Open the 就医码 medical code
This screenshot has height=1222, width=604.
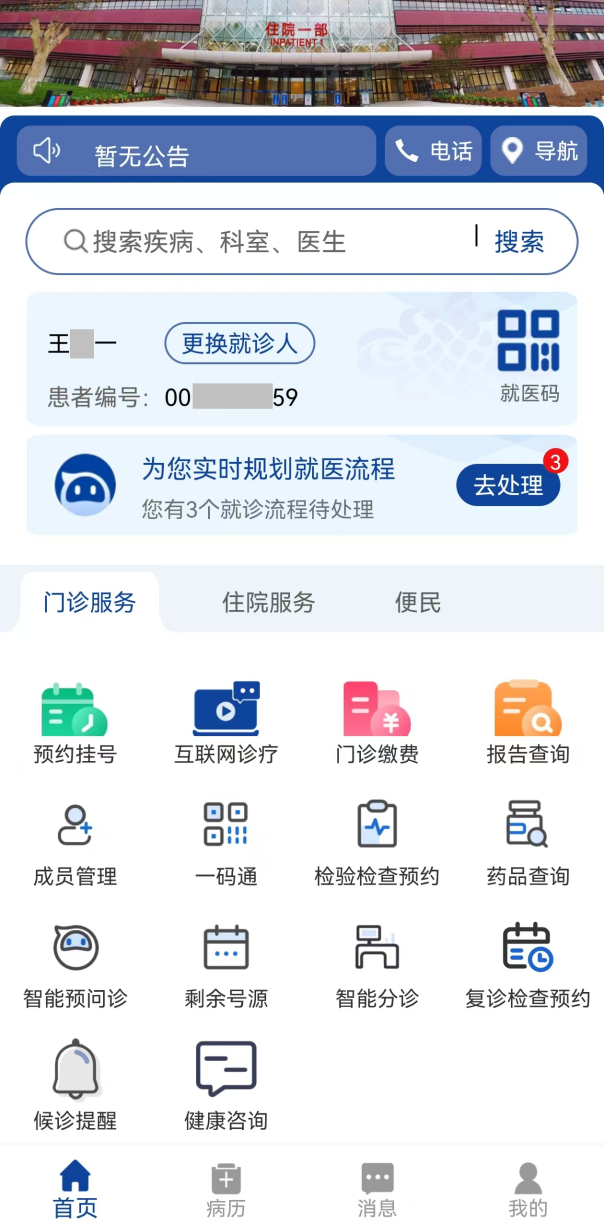tap(529, 355)
